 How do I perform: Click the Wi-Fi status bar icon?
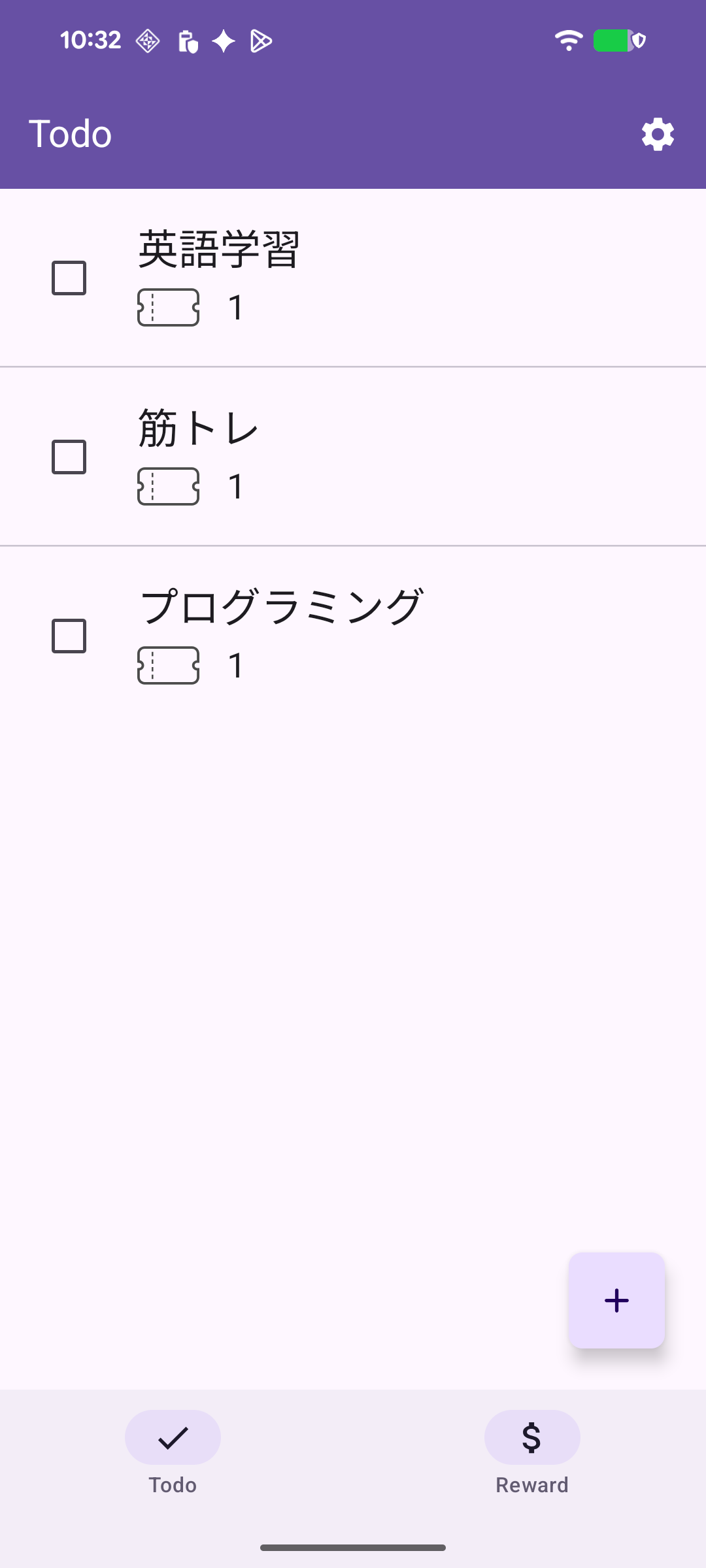click(567, 39)
